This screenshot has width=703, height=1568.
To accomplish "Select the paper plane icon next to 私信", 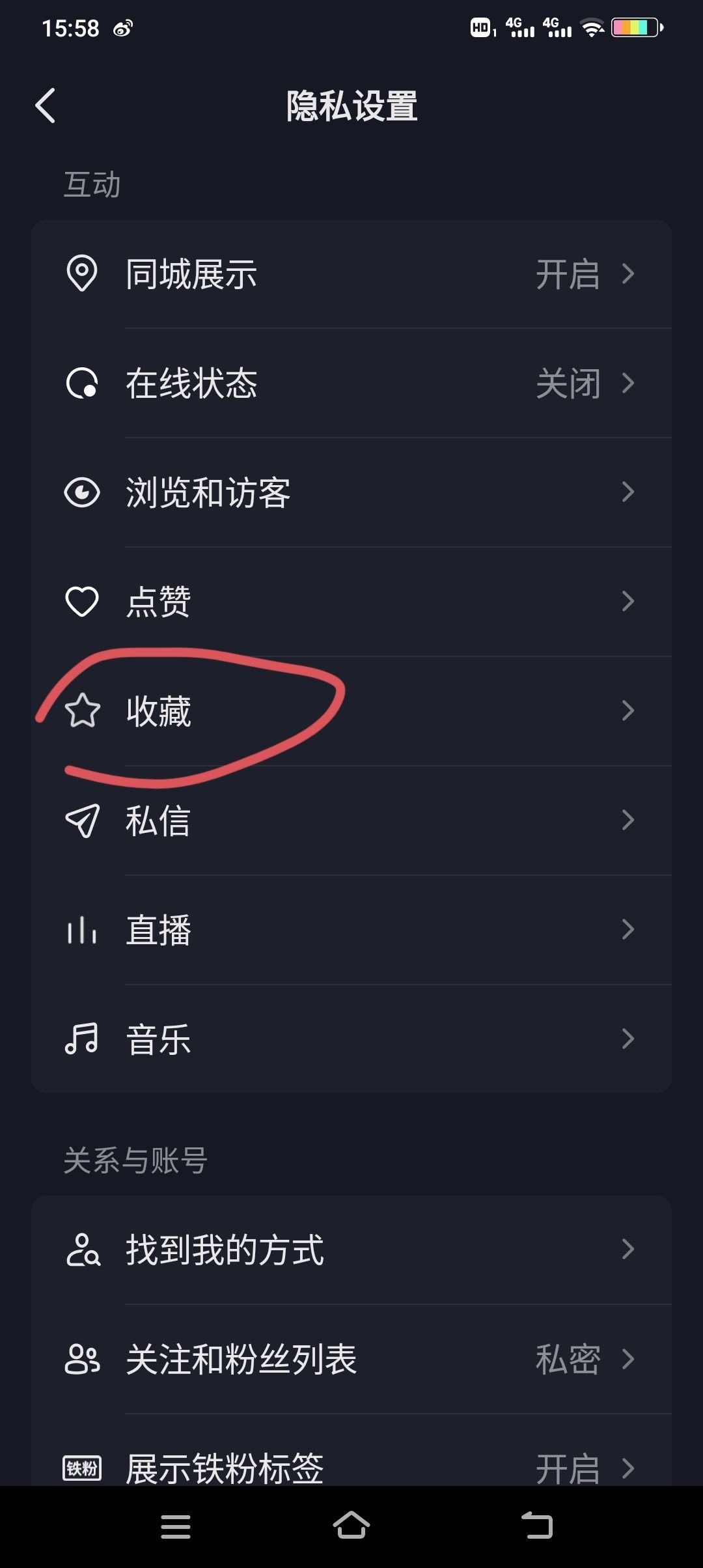I will [82, 821].
